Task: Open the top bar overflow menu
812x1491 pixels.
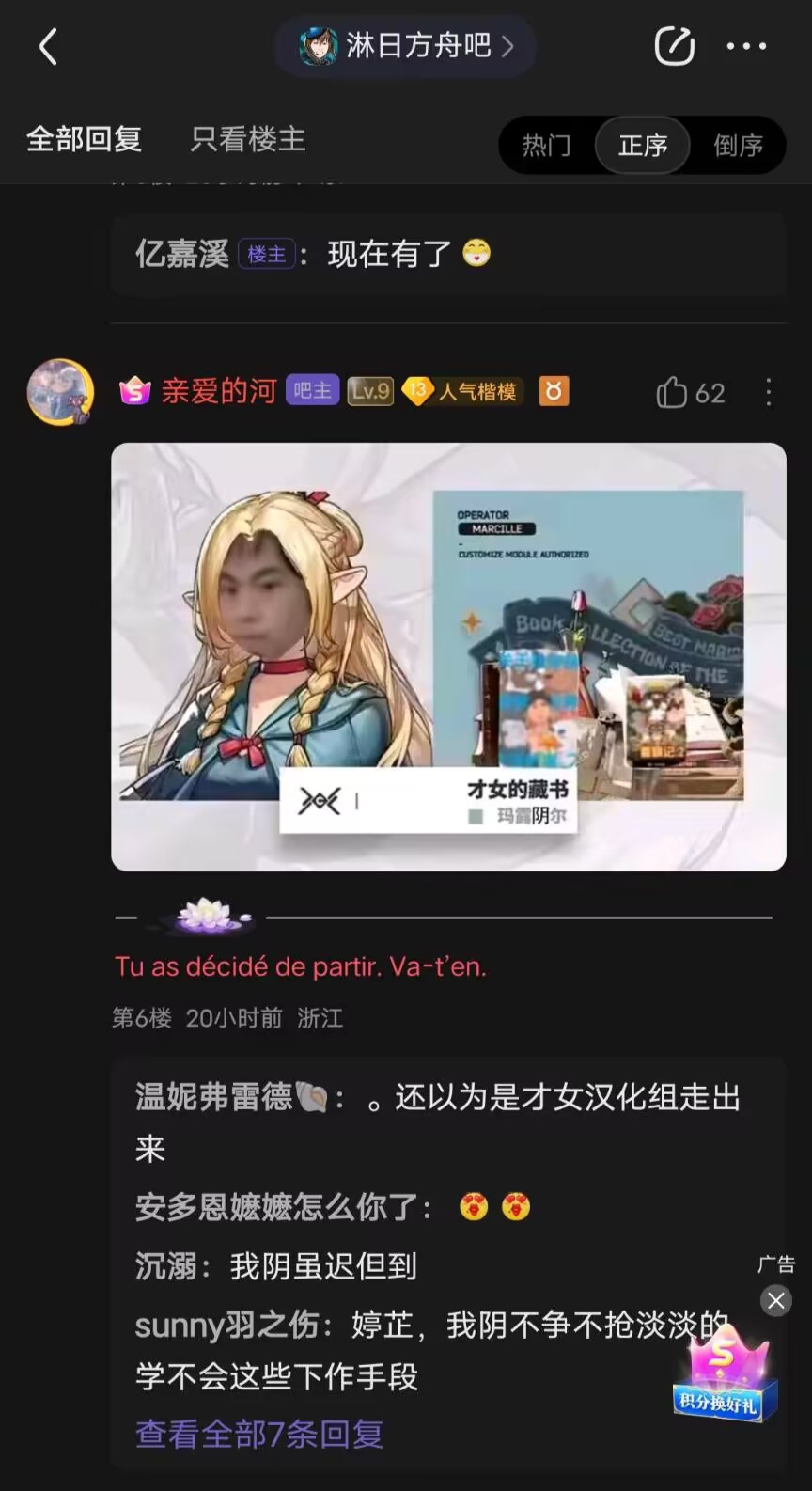Action: (747, 46)
